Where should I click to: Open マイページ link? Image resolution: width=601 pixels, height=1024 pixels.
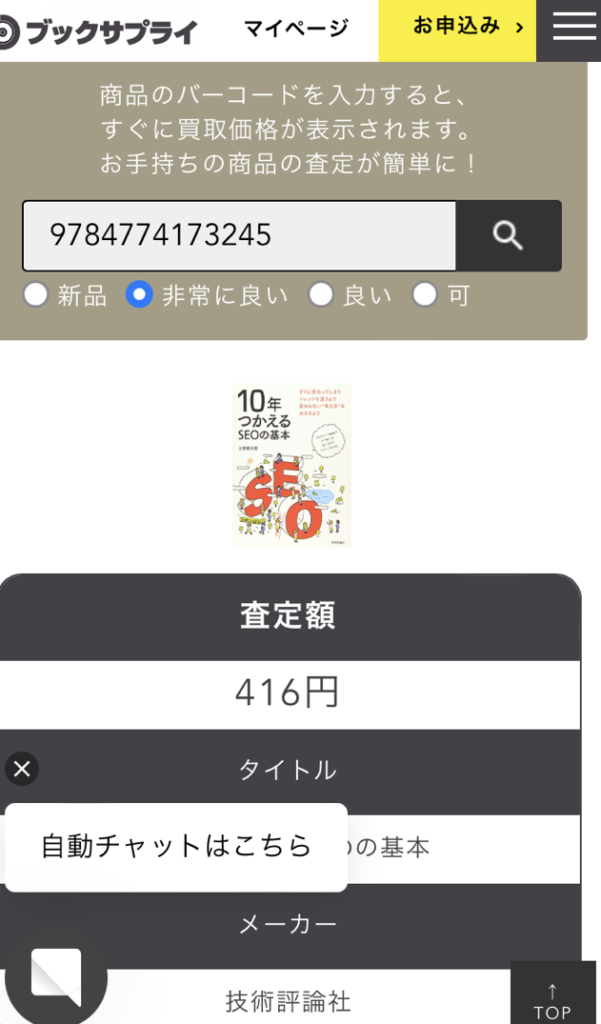[x=296, y=29]
